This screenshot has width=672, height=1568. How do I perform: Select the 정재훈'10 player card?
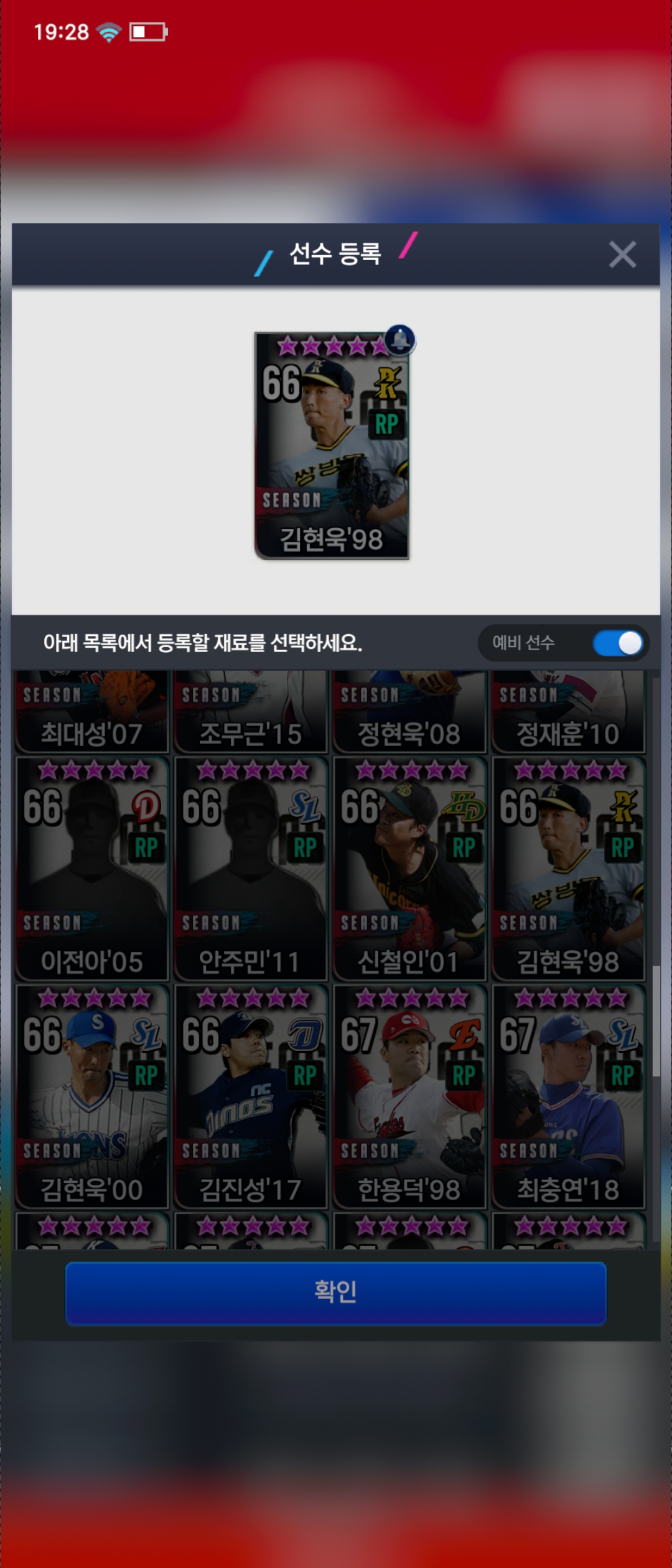point(568,713)
